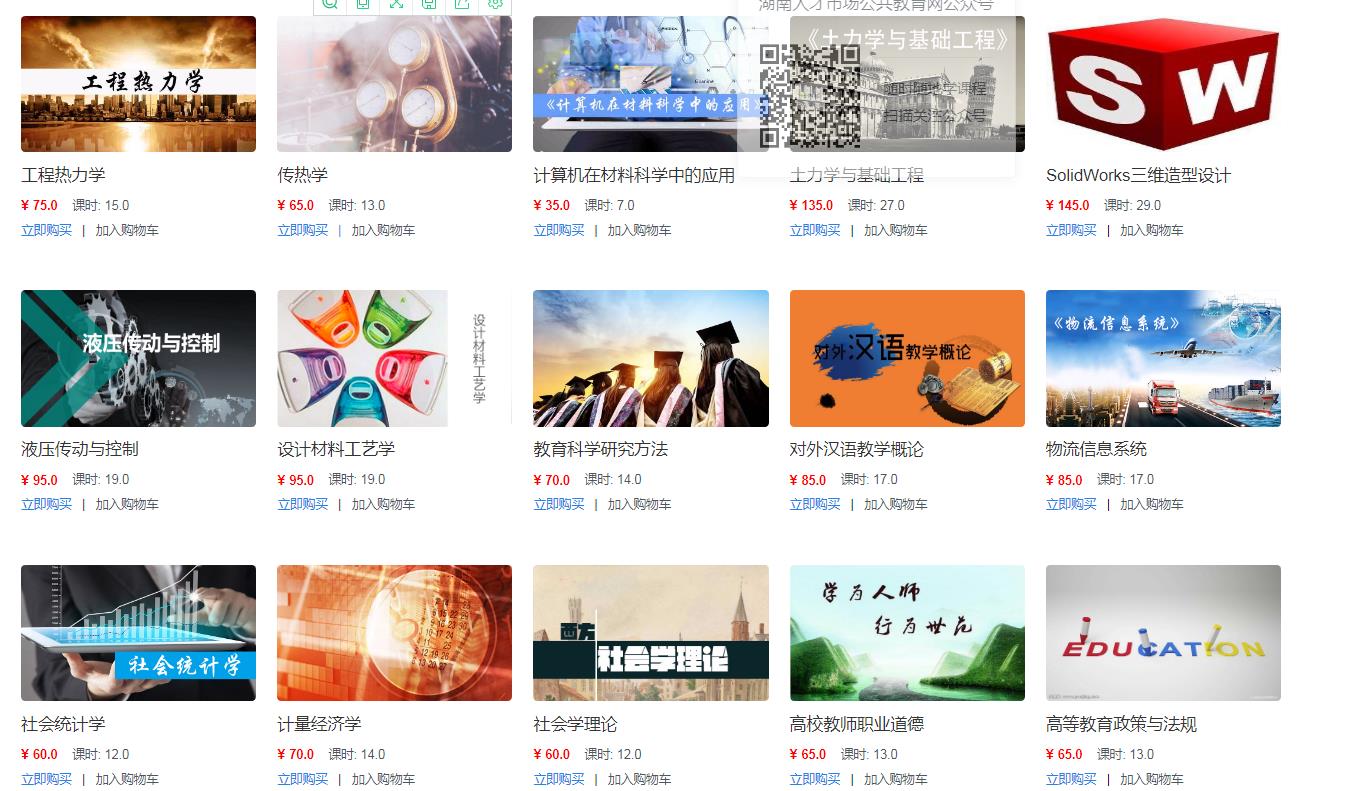Open the 传热学 course title link
Screen dimensions: 1353x791
[302, 175]
